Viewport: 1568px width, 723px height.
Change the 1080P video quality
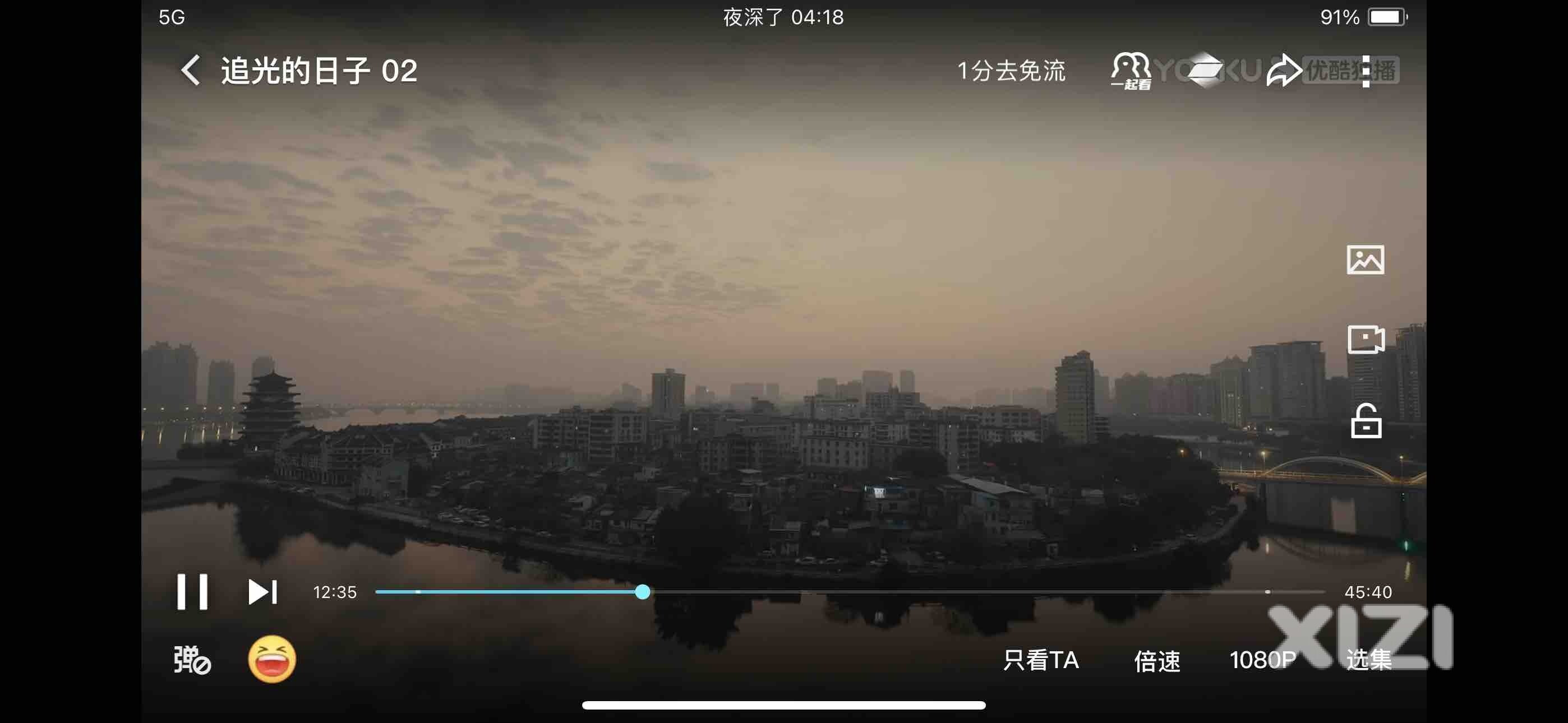[x=1262, y=660]
